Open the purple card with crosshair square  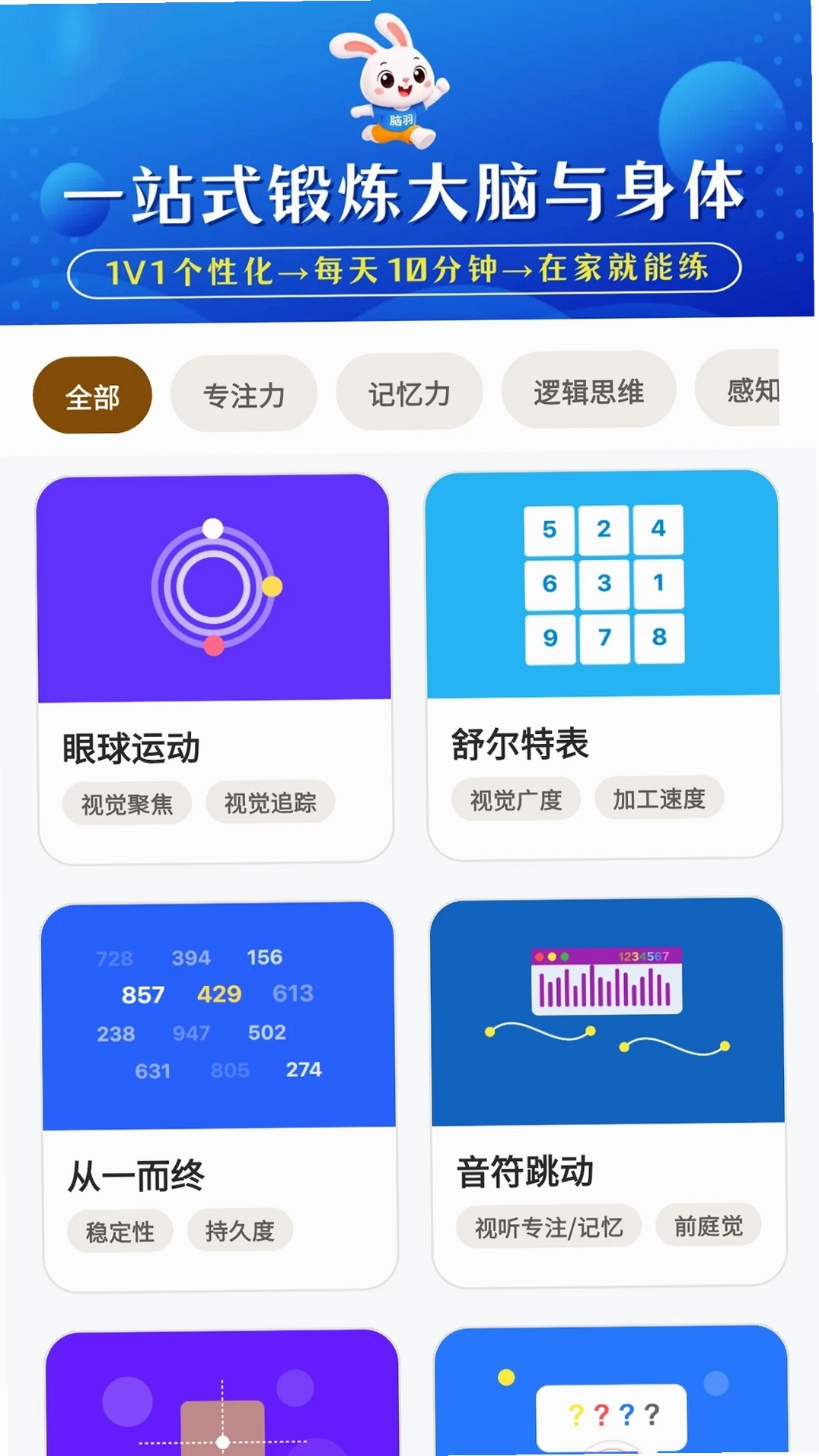coord(222,1394)
